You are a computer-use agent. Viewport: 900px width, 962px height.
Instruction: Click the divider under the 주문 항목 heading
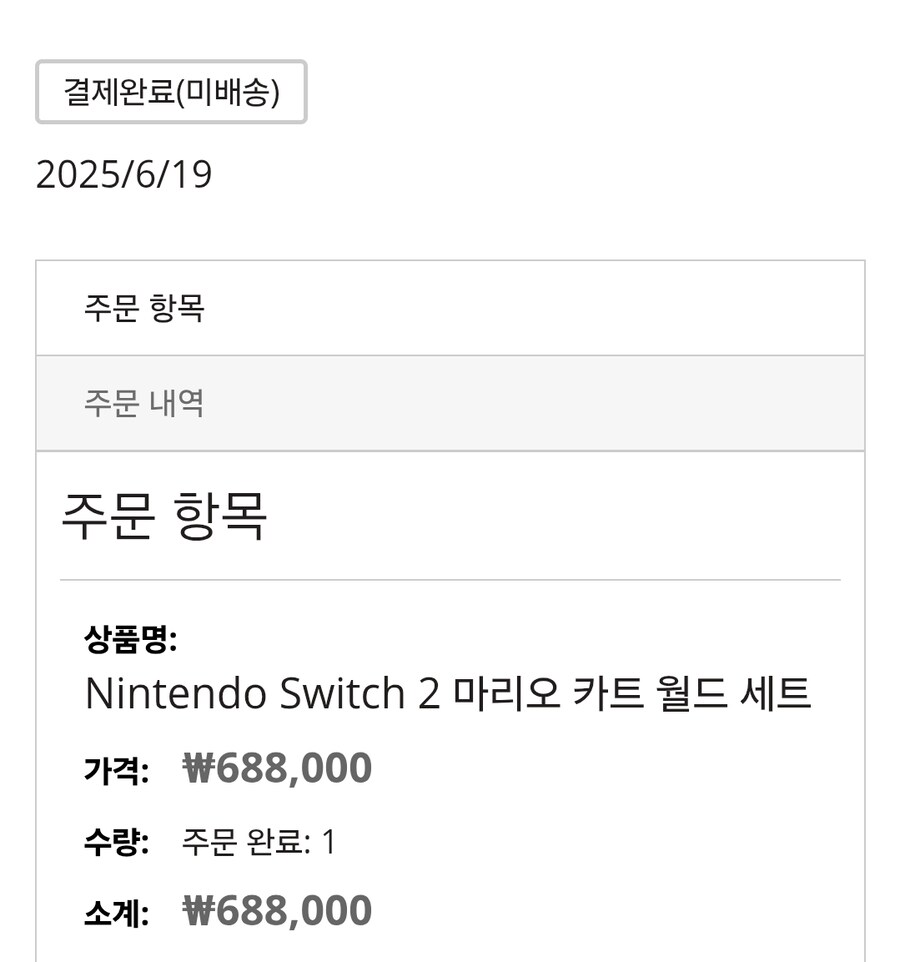450,577
